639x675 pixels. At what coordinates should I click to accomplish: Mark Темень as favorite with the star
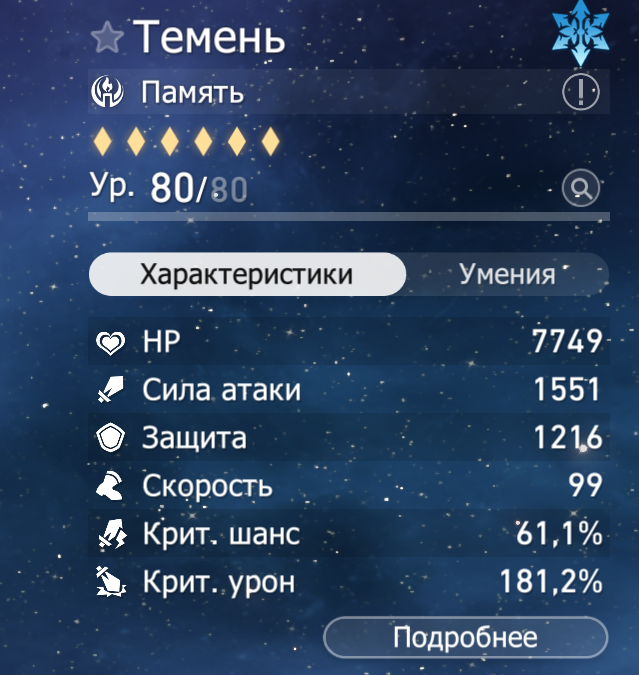[x=107, y=37]
